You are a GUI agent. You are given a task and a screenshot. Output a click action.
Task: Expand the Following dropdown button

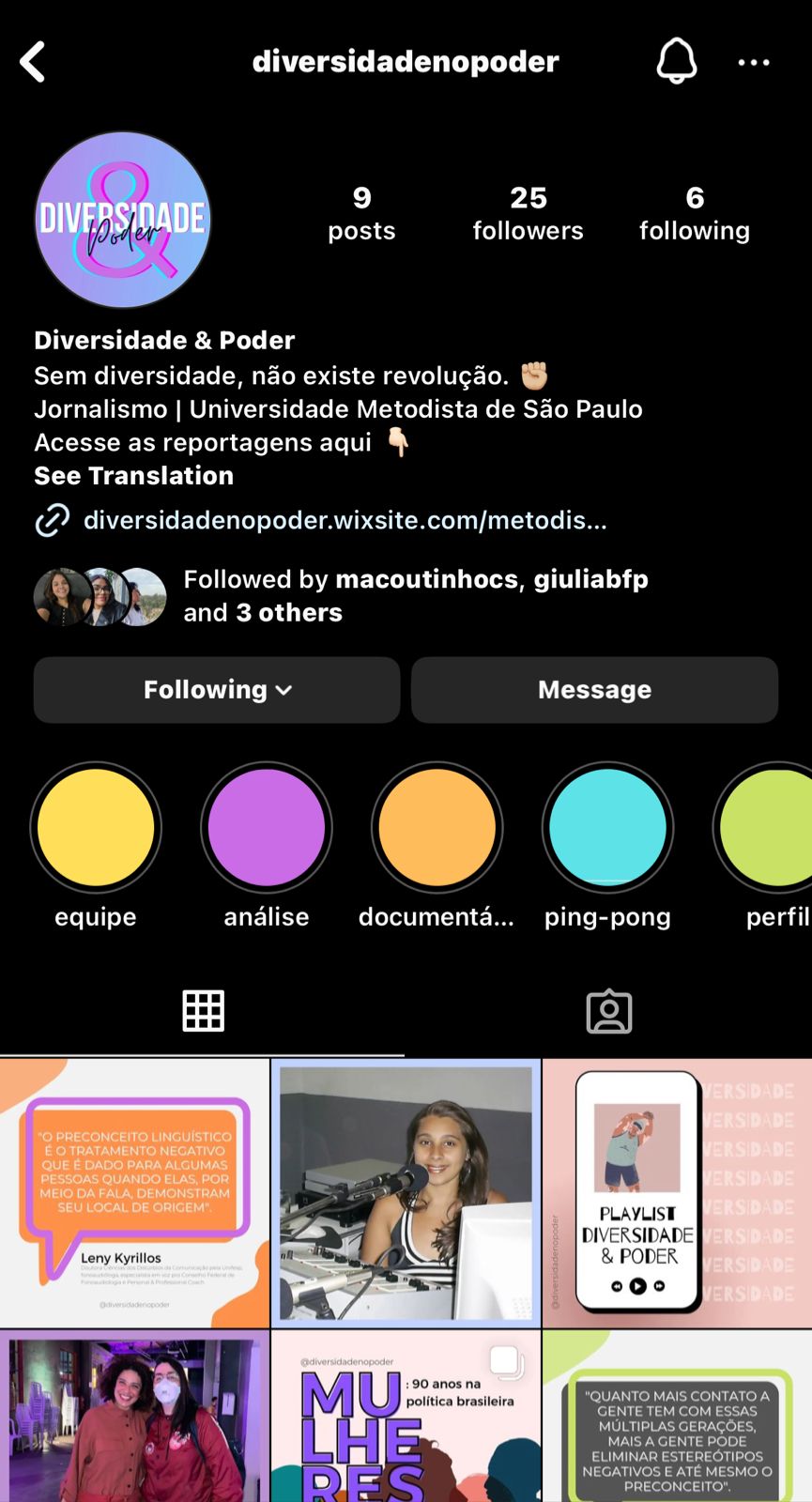(x=217, y=690)
